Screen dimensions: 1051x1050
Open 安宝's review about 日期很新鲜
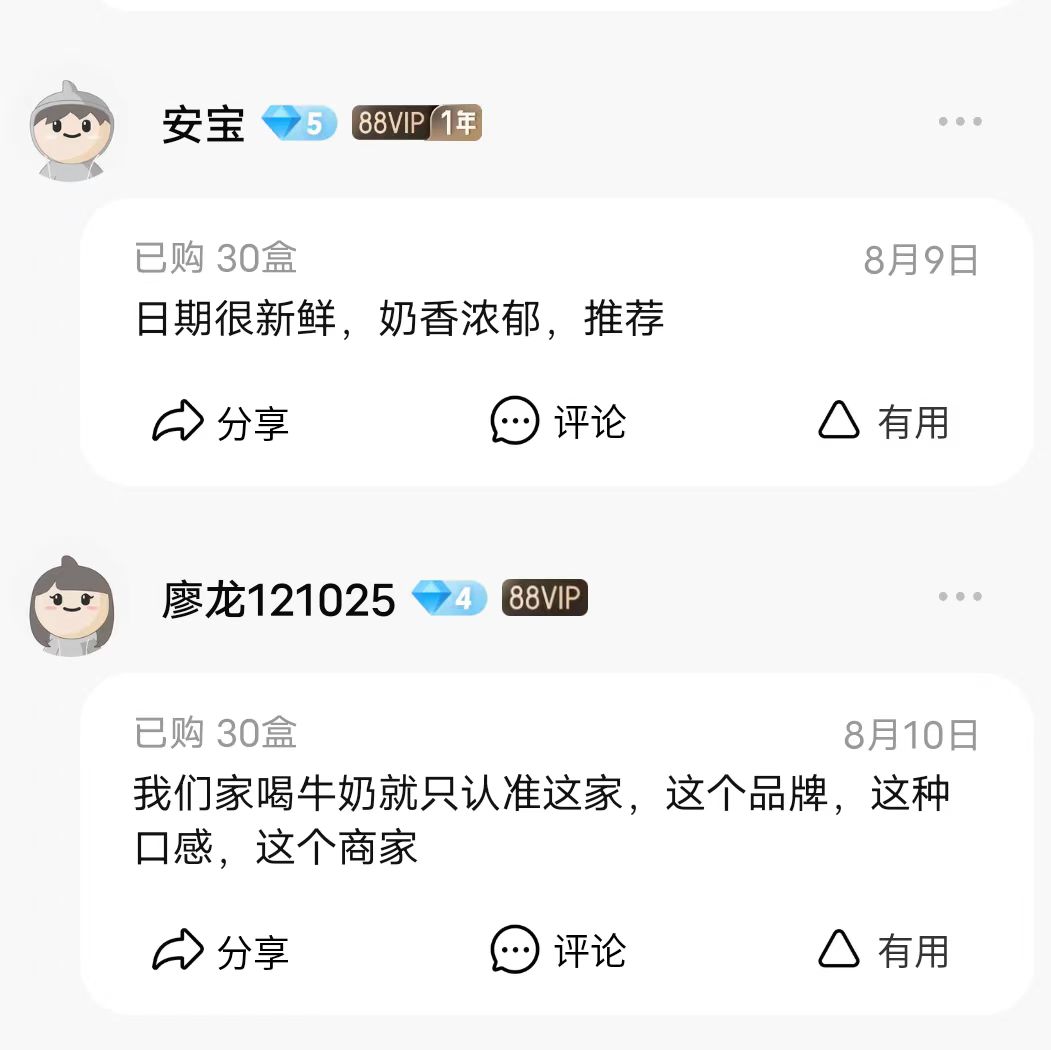[400, 320]
